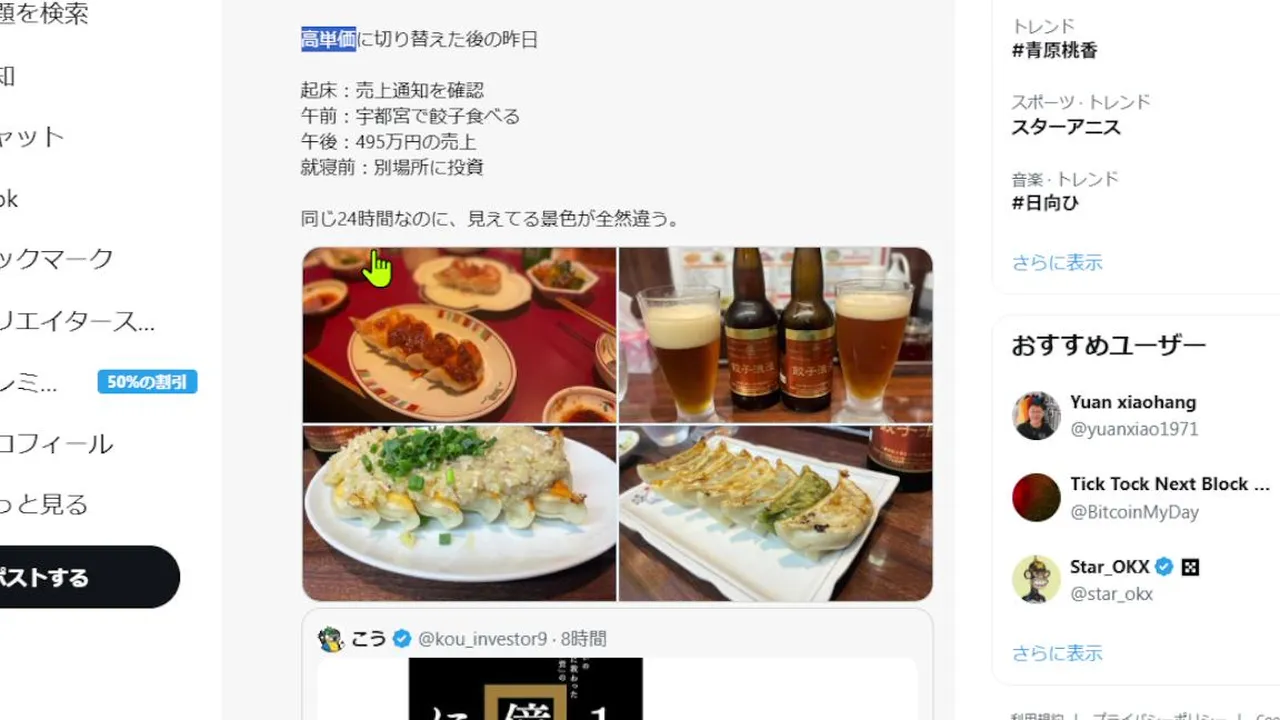Image resolution: width=1280 pixels, height=720 pixels.
Task: Expand もっと見る in the sidebar
Action: pos(45,504)
